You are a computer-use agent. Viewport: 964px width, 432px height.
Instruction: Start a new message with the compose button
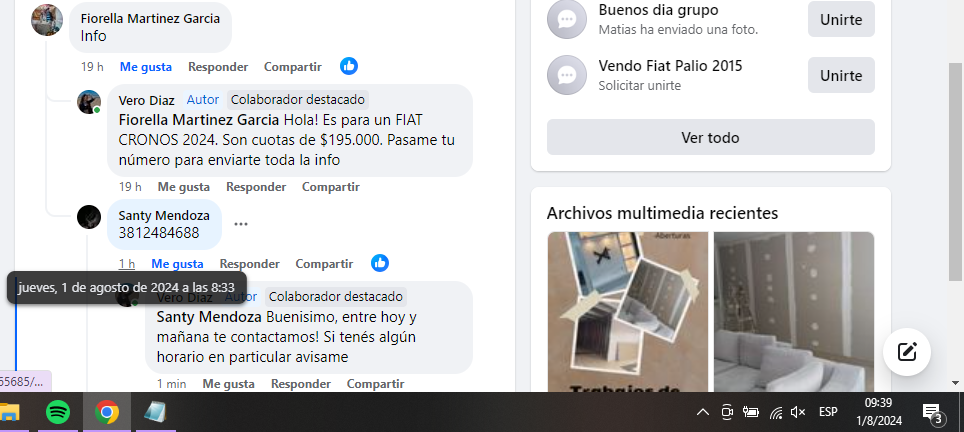[x=907, y=351]
